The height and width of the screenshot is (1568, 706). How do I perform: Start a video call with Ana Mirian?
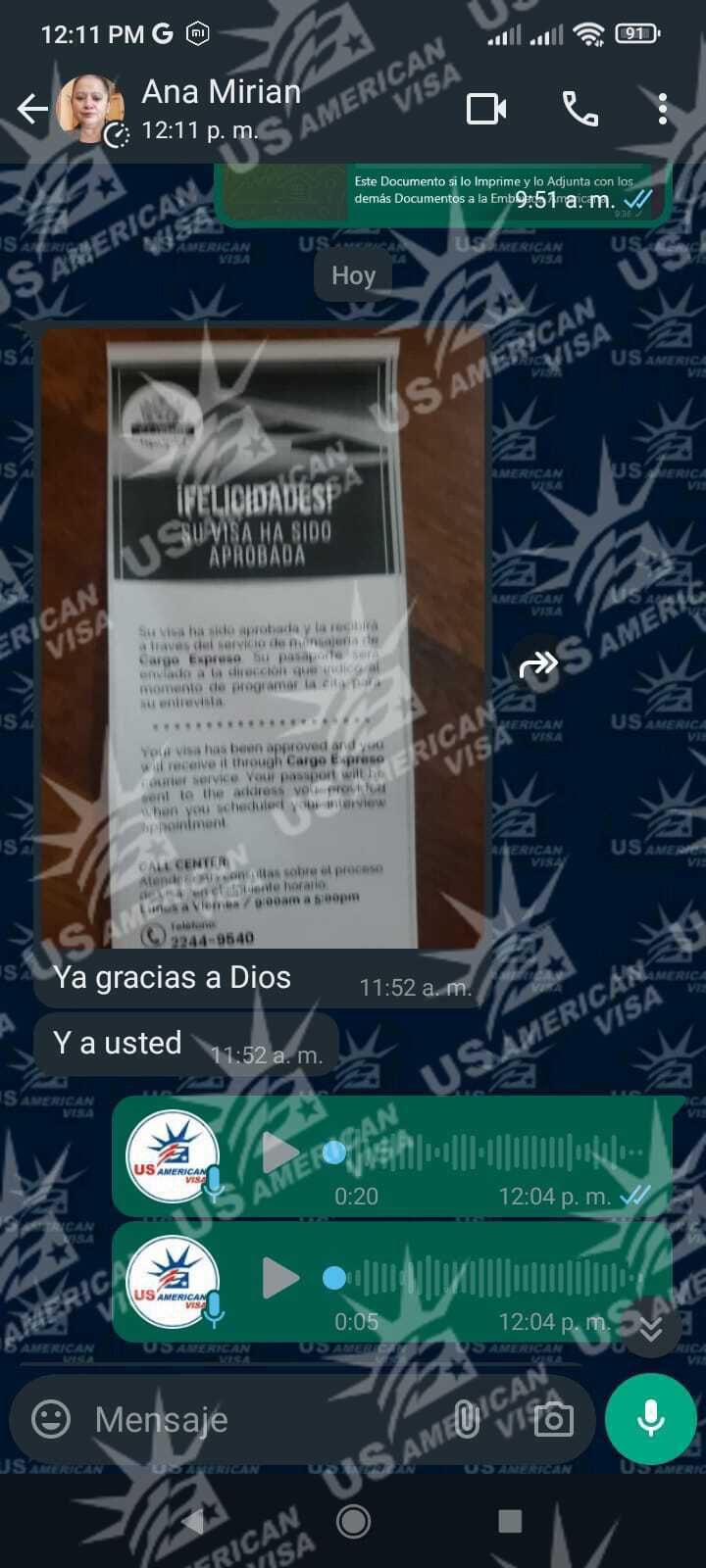click(485, 109)
